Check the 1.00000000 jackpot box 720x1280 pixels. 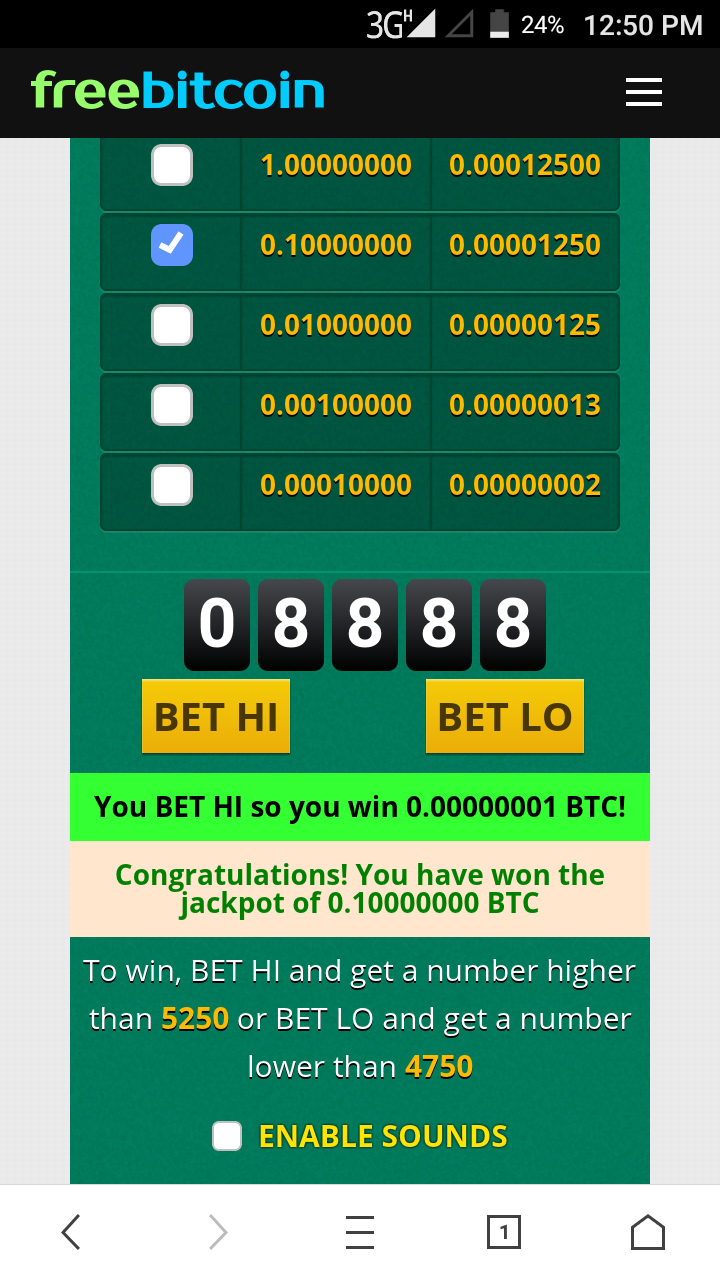point(172,165)
